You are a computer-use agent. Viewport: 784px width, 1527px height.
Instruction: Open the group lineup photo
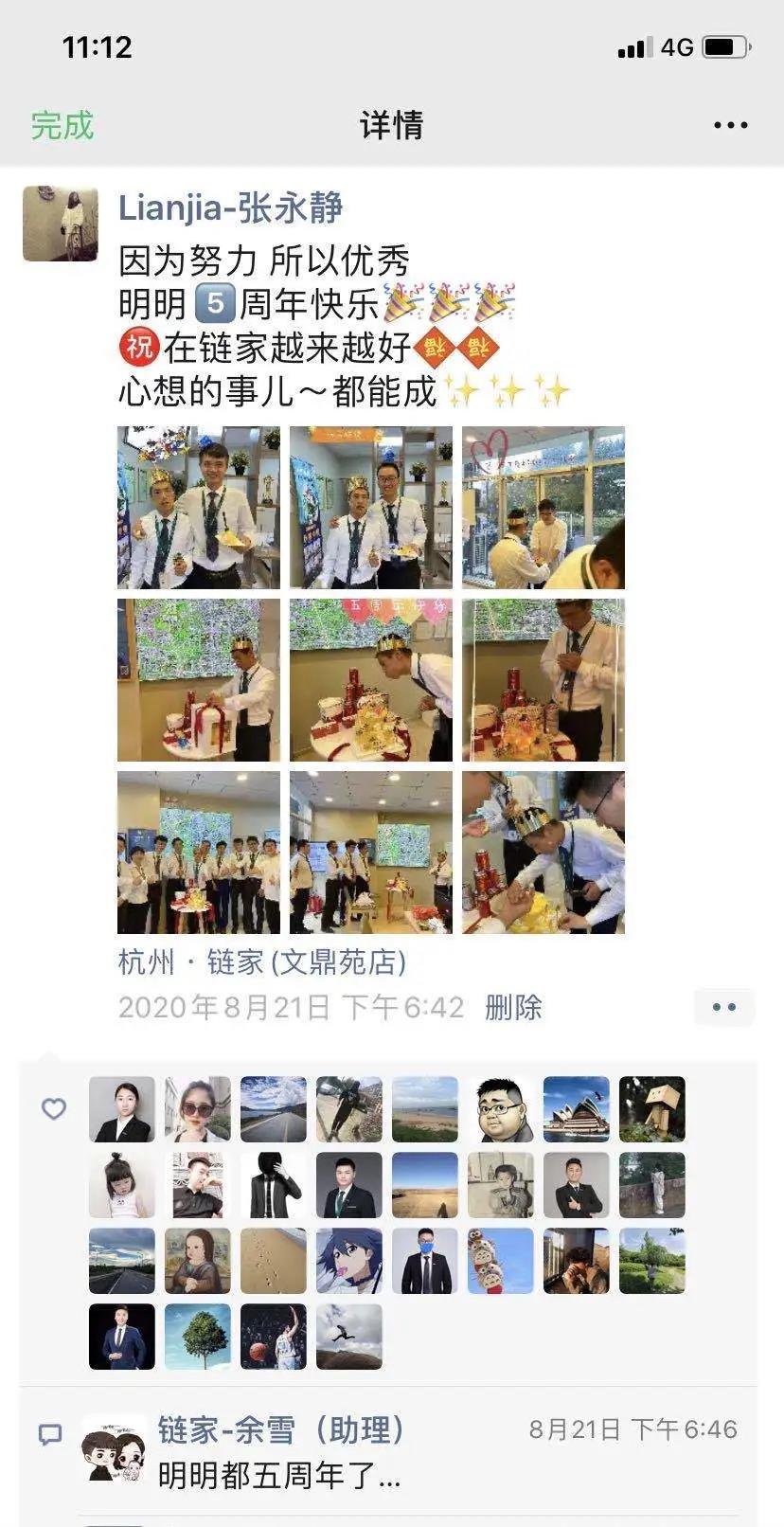[x=199, y=853]
